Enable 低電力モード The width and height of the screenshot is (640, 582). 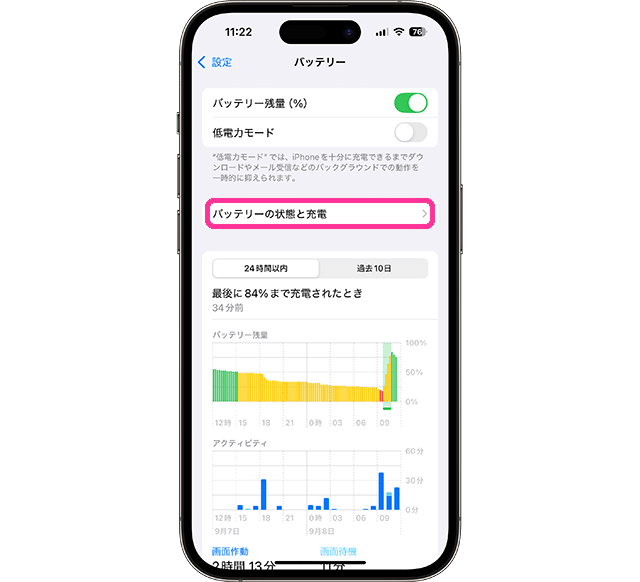(410, 132)
